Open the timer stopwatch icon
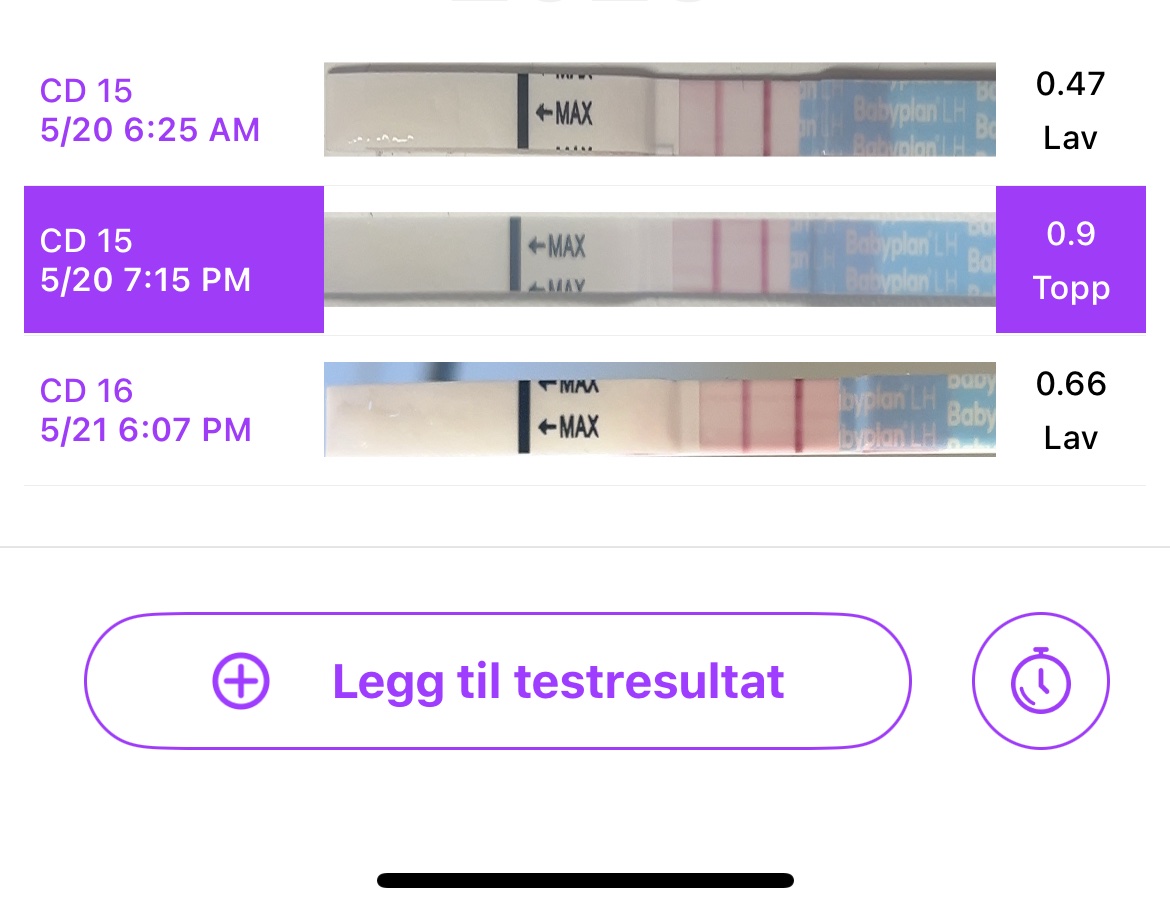Viewport: 1170px width, 912px height. point(1040,681)
